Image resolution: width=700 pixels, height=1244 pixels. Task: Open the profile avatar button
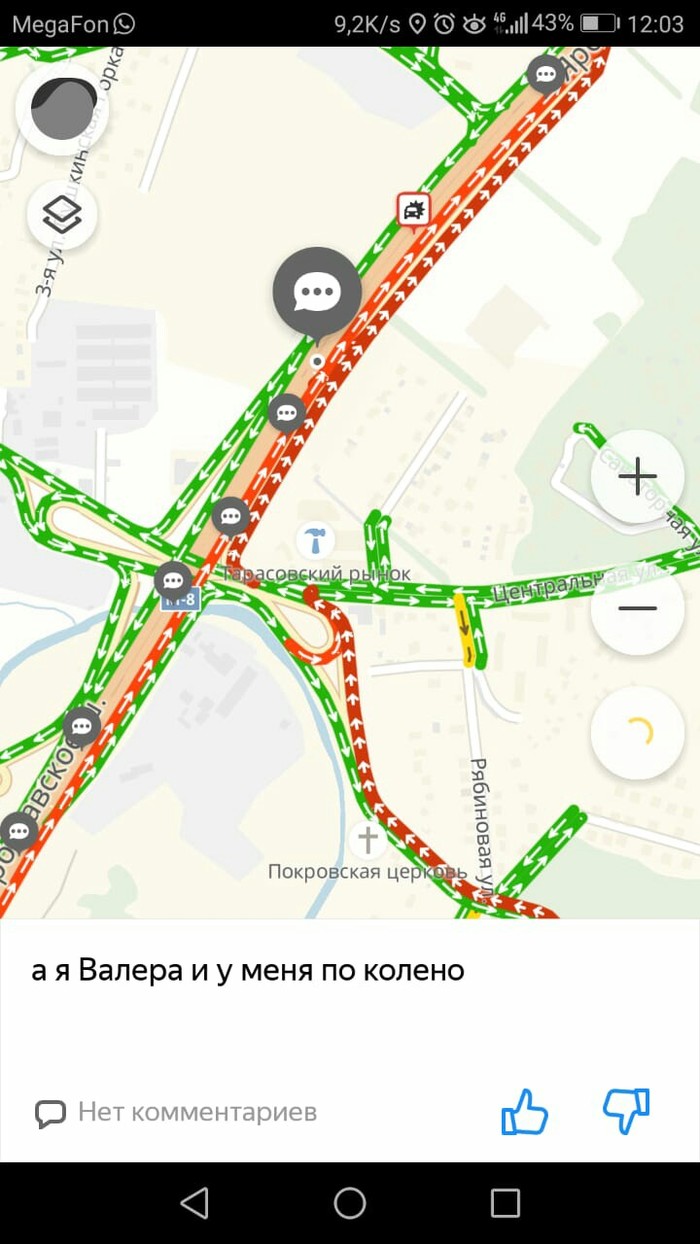click(x=63, y=110)
